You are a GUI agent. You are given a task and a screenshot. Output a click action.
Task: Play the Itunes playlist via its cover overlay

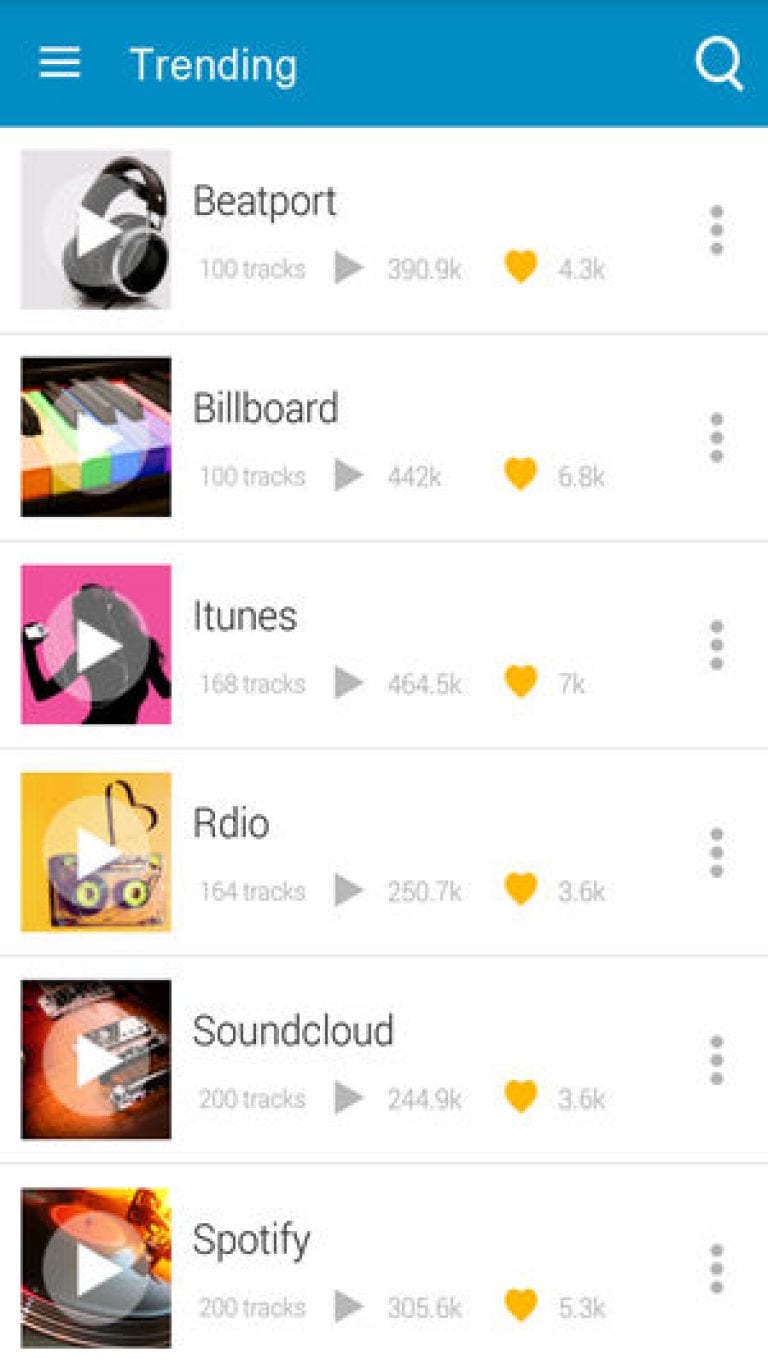click(95, 645)
